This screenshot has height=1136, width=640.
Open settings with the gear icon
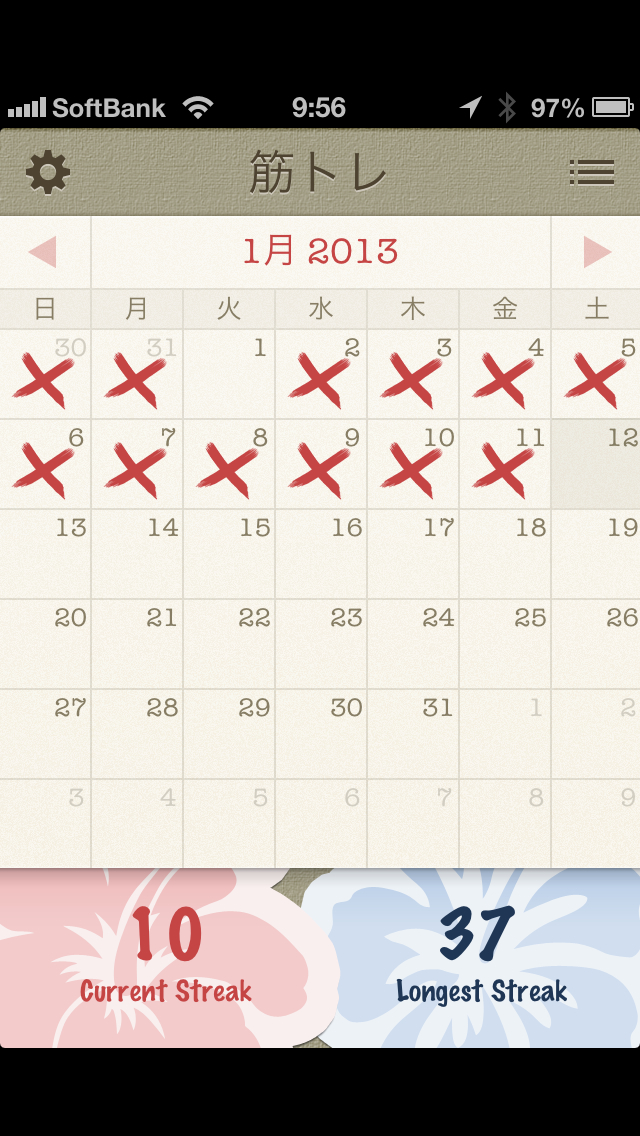(48, 173)
